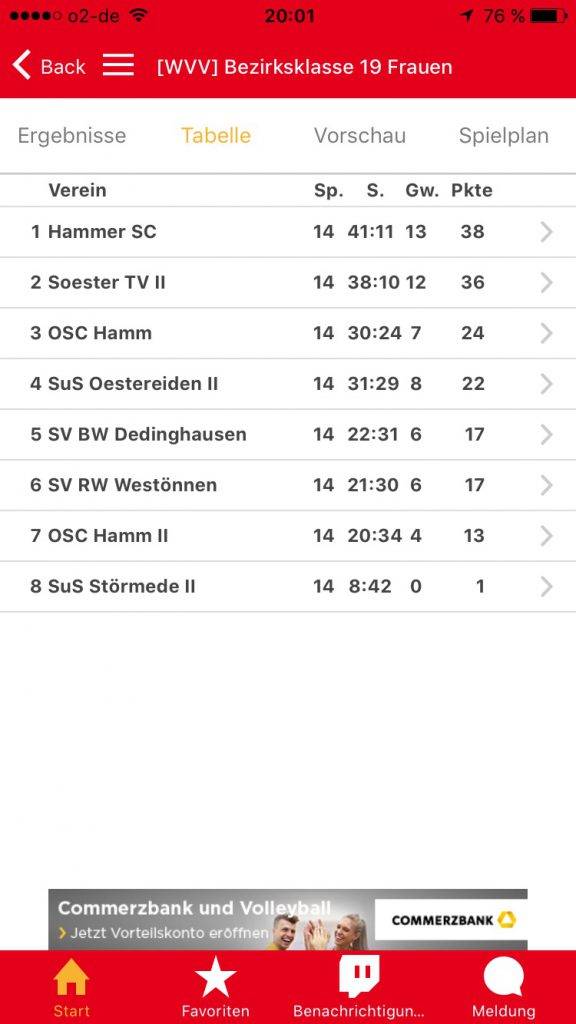
Task: Open SuS Oestereiden II row
Action: [288, 383]
